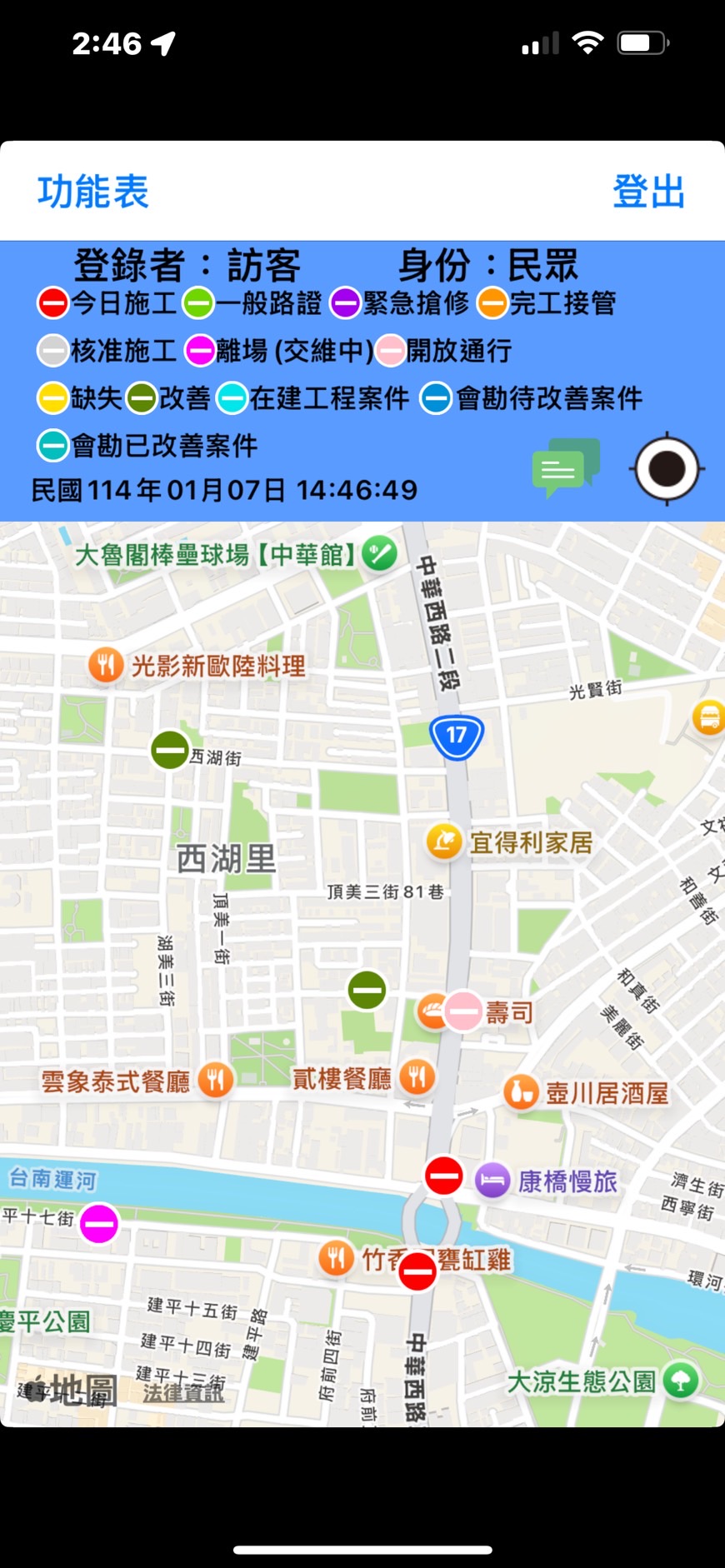
Task: Tap the dark green marker below 頂美三街81巷
Action: click(x=367, y=990)
